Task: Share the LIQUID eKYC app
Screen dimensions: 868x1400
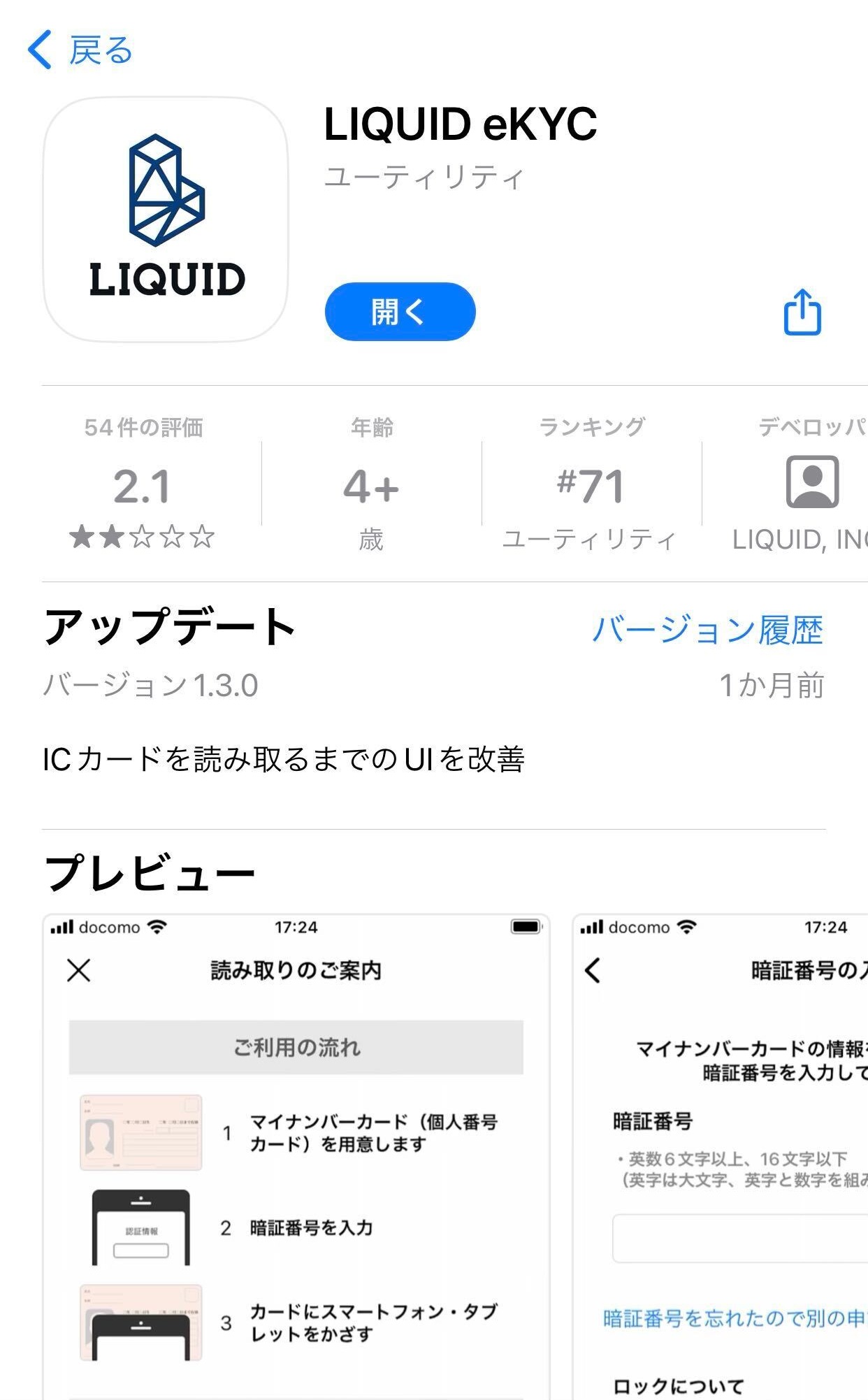Action: pos(802,312)
